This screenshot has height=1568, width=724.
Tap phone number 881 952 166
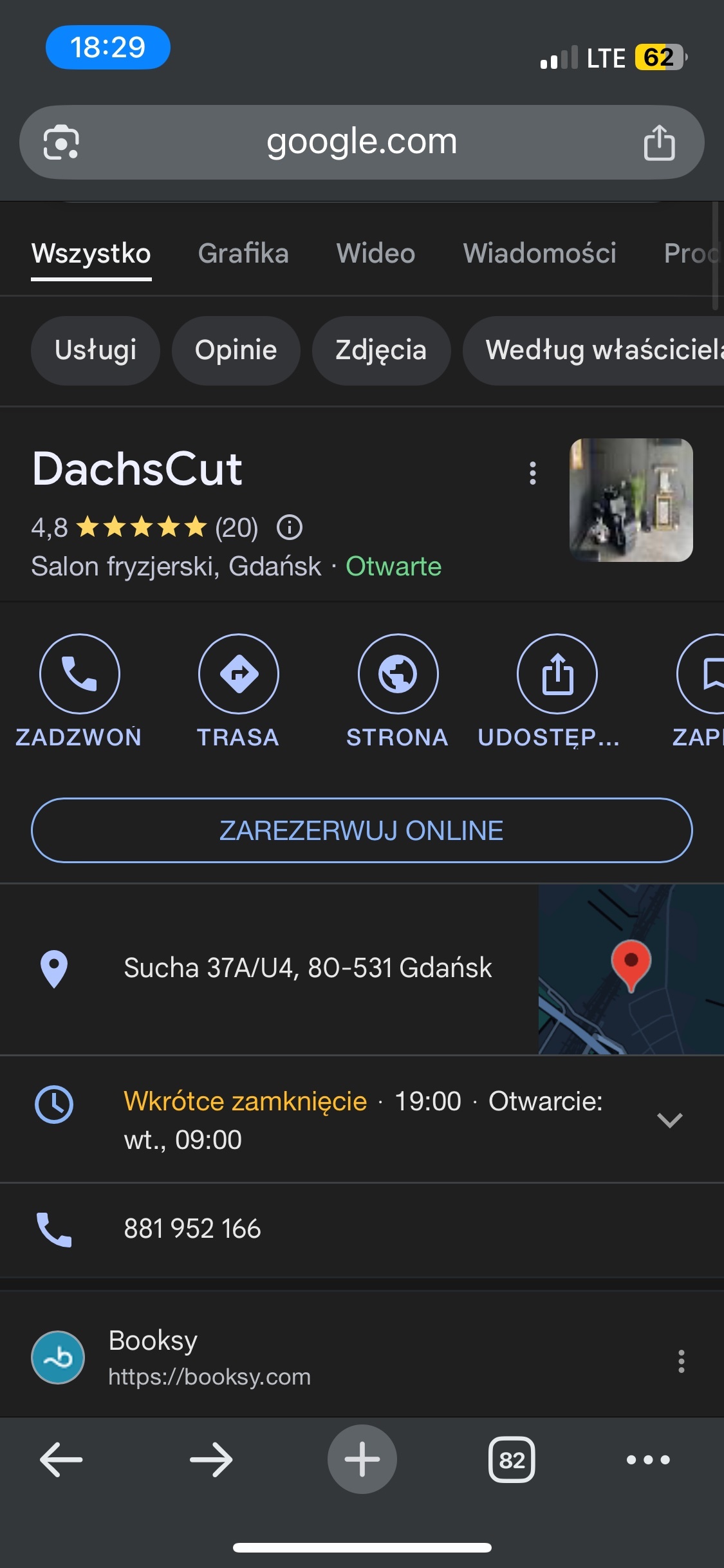(x=192, y=1229)
